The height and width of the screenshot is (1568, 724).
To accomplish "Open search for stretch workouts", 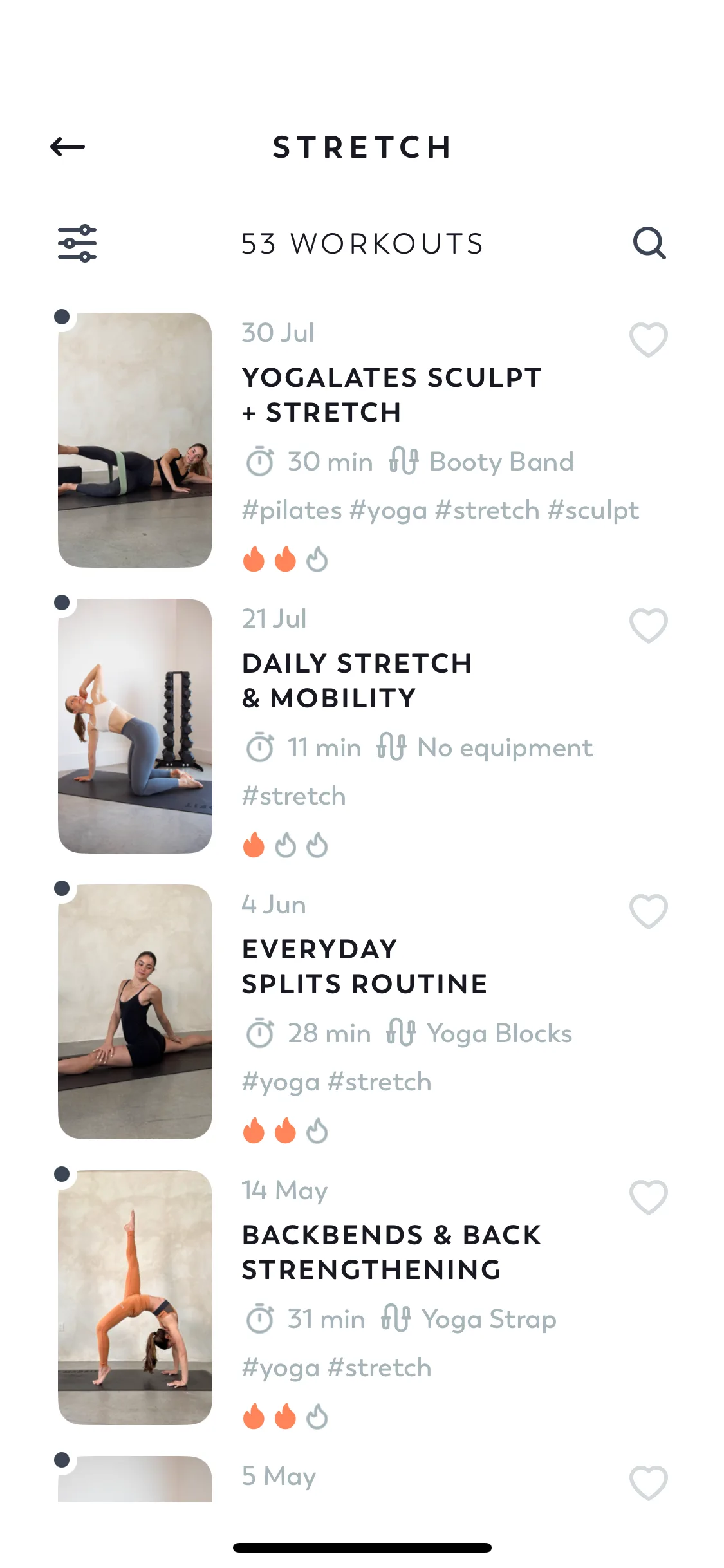I will coord(649,243).
